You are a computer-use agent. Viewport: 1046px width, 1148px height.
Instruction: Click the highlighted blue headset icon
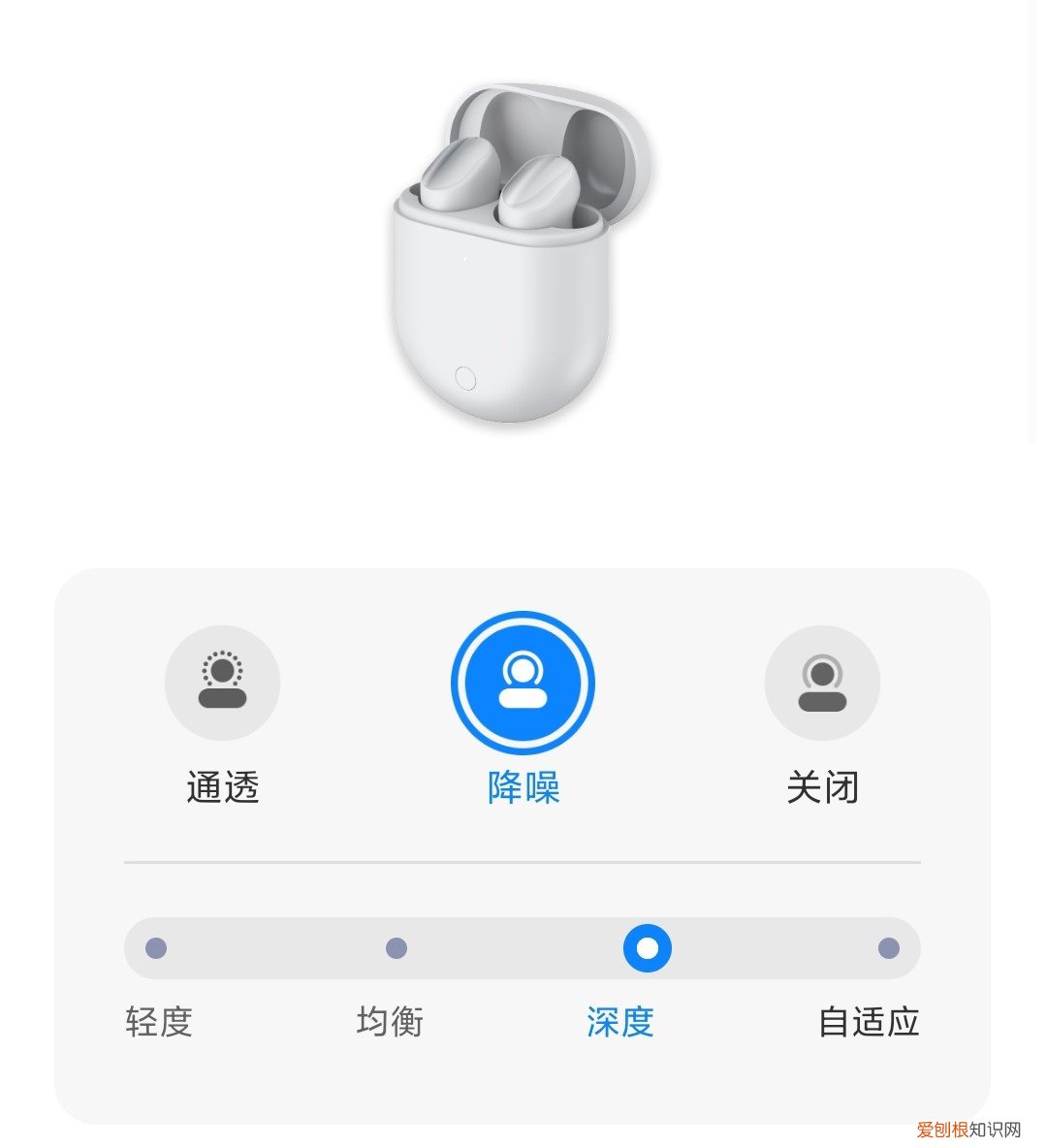tap(523, 682)
